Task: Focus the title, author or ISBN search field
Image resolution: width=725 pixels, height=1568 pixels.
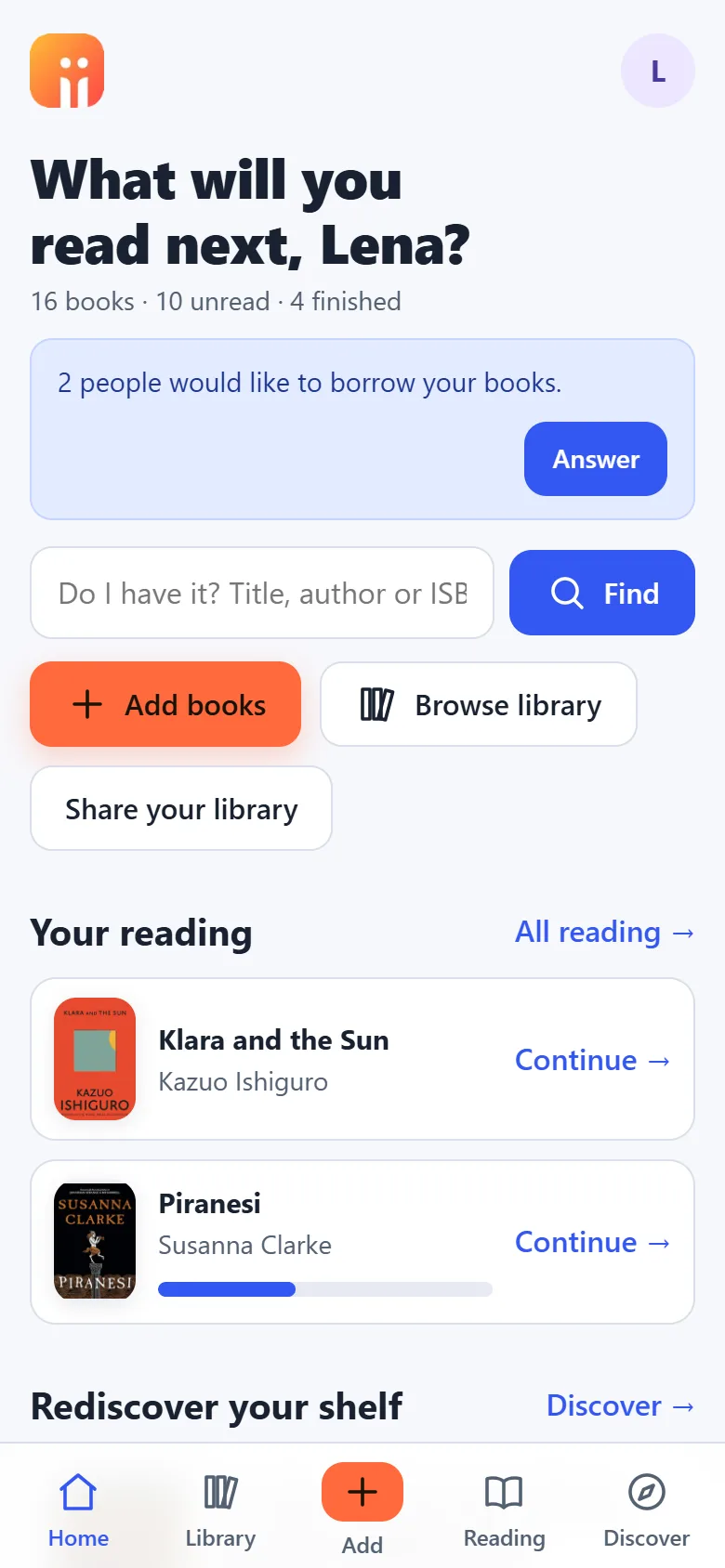Action: coord(262,593)
